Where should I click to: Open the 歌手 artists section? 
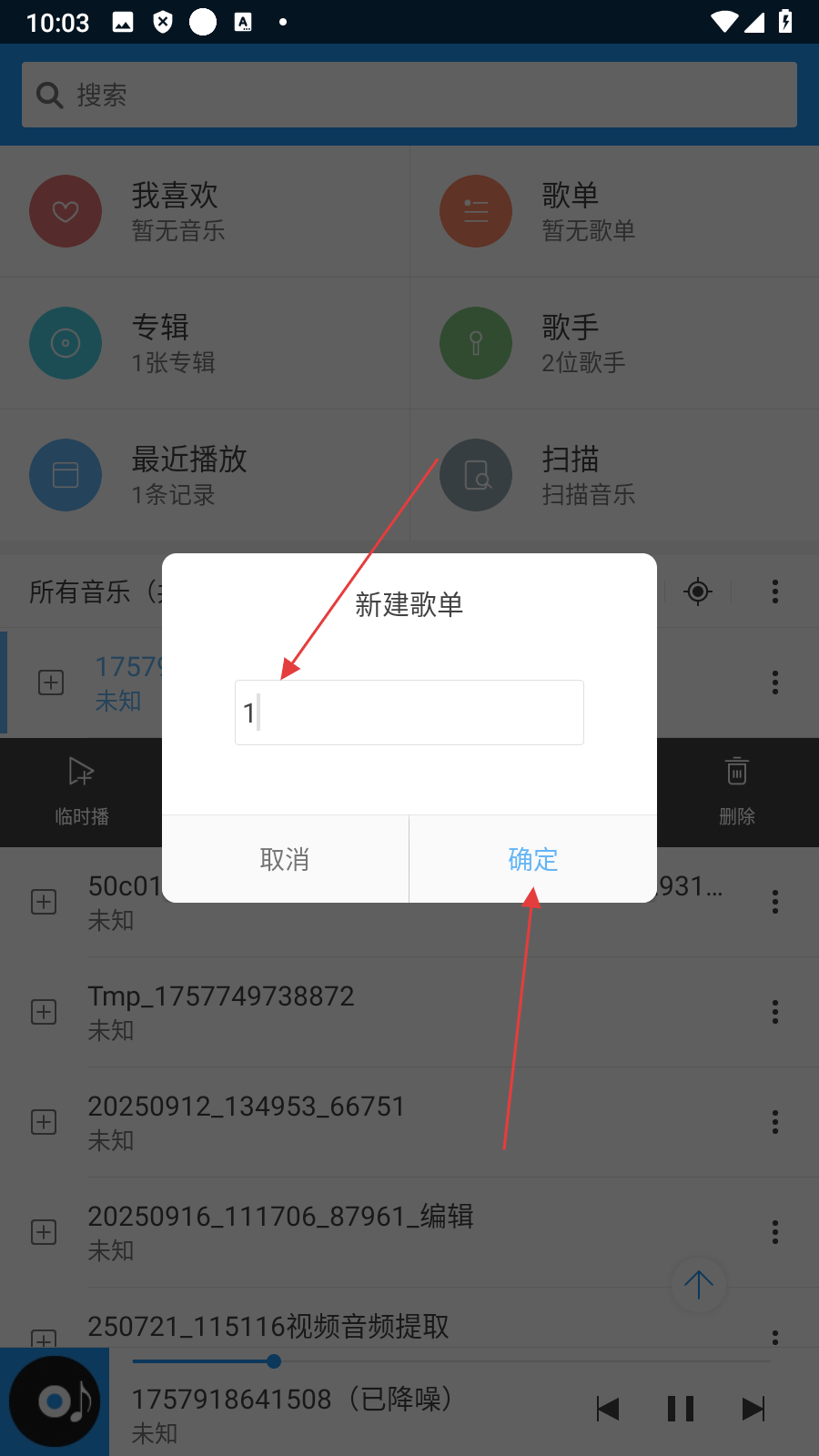(x=582, y=343)
